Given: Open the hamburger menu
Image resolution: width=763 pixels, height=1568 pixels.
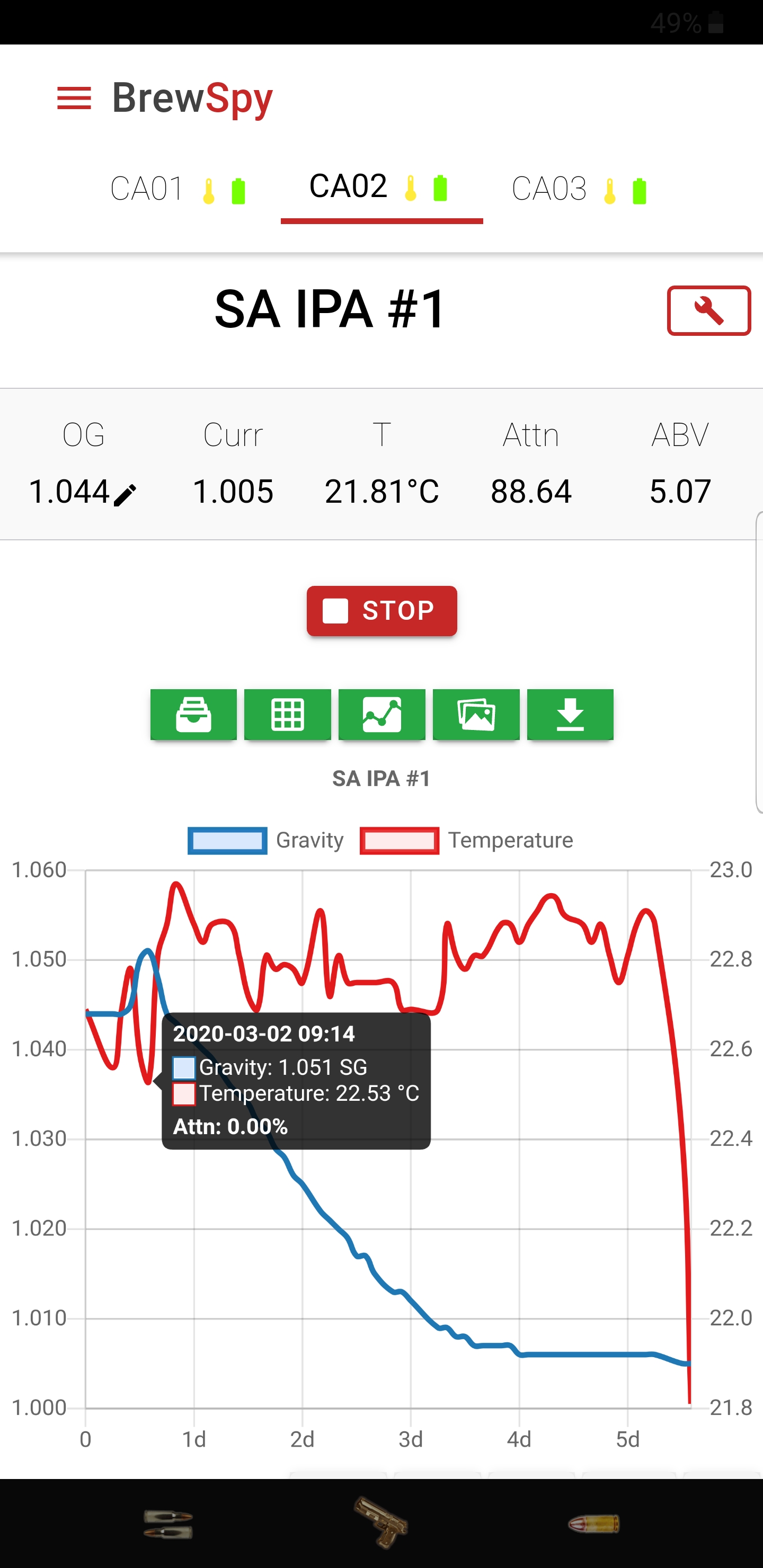Looking at the screenshot, I should (74, 98).
